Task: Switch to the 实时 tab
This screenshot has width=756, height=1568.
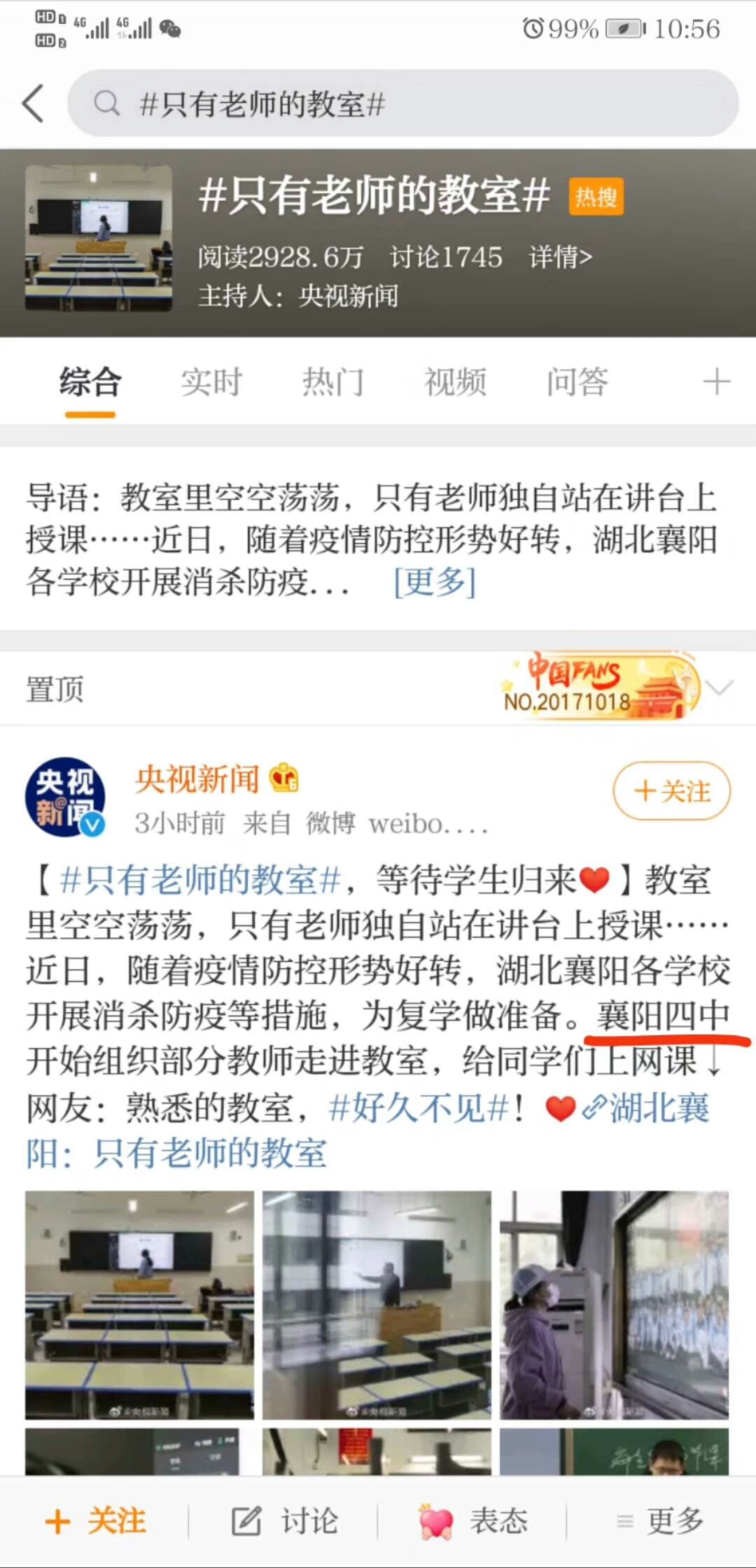Action: [211, 382]
